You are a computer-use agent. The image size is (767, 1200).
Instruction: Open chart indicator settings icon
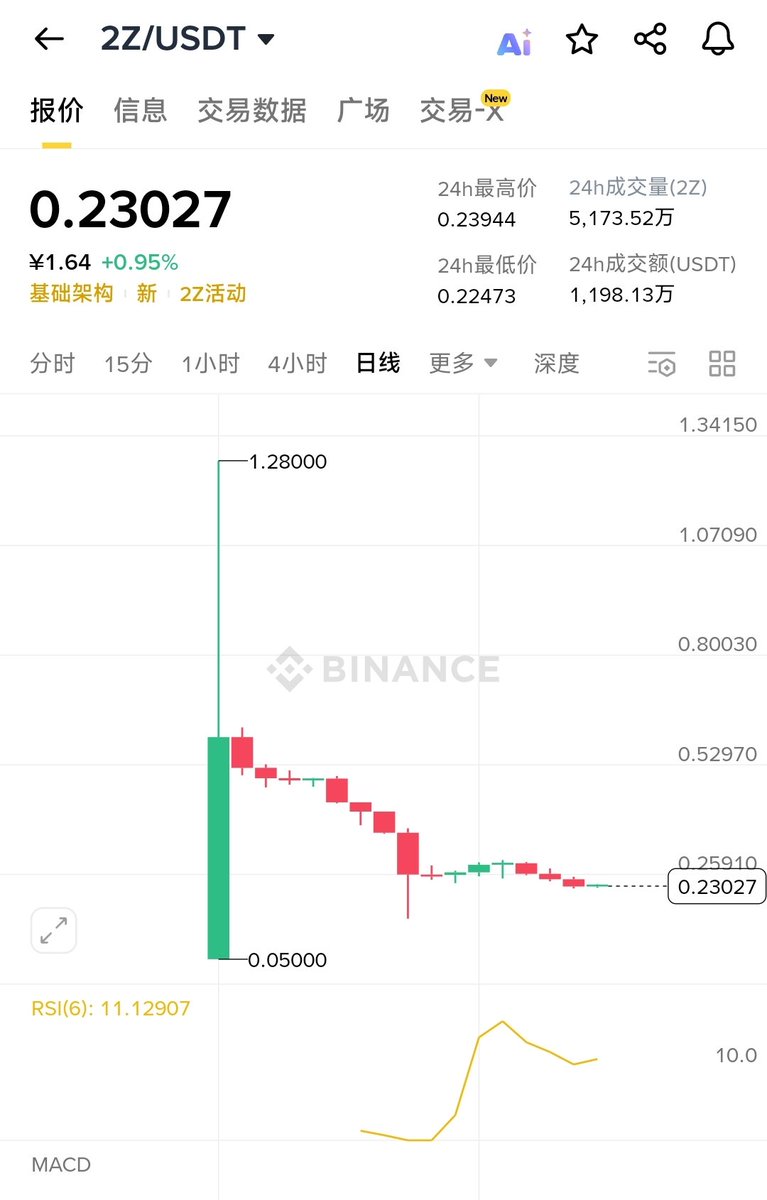(x=661, y=364)
